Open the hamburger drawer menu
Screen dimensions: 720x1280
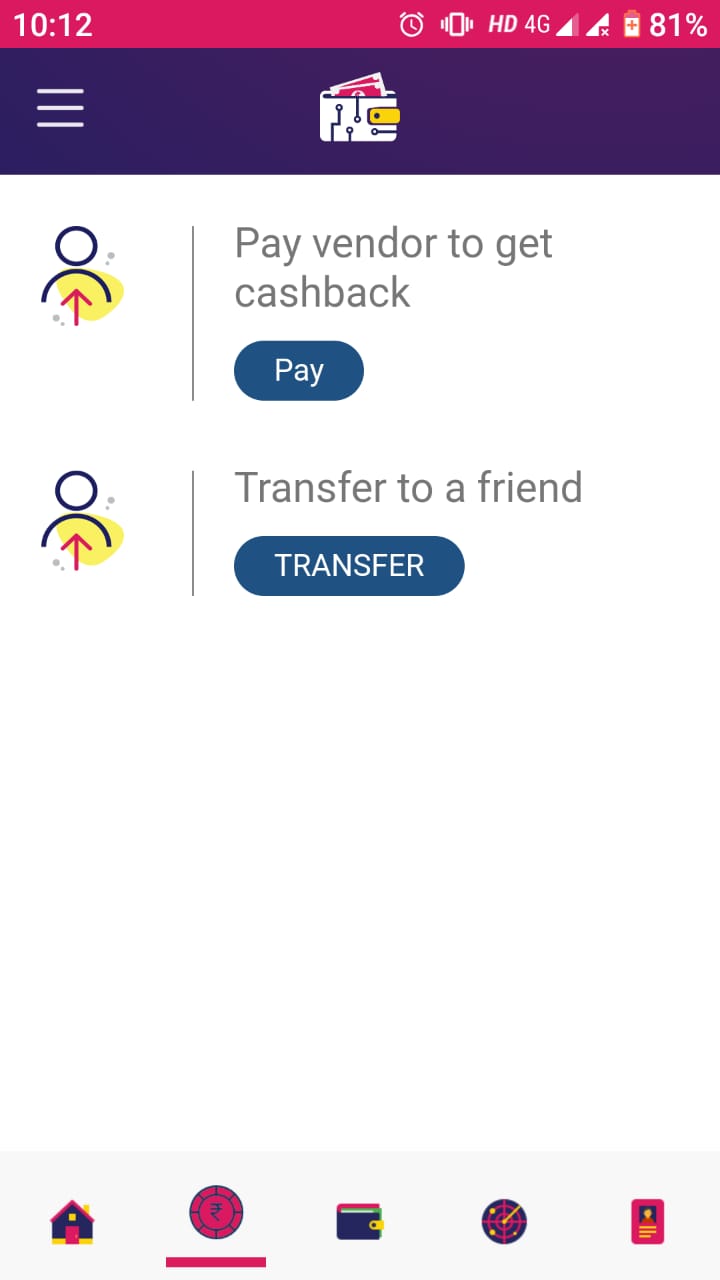coord(60,108)
